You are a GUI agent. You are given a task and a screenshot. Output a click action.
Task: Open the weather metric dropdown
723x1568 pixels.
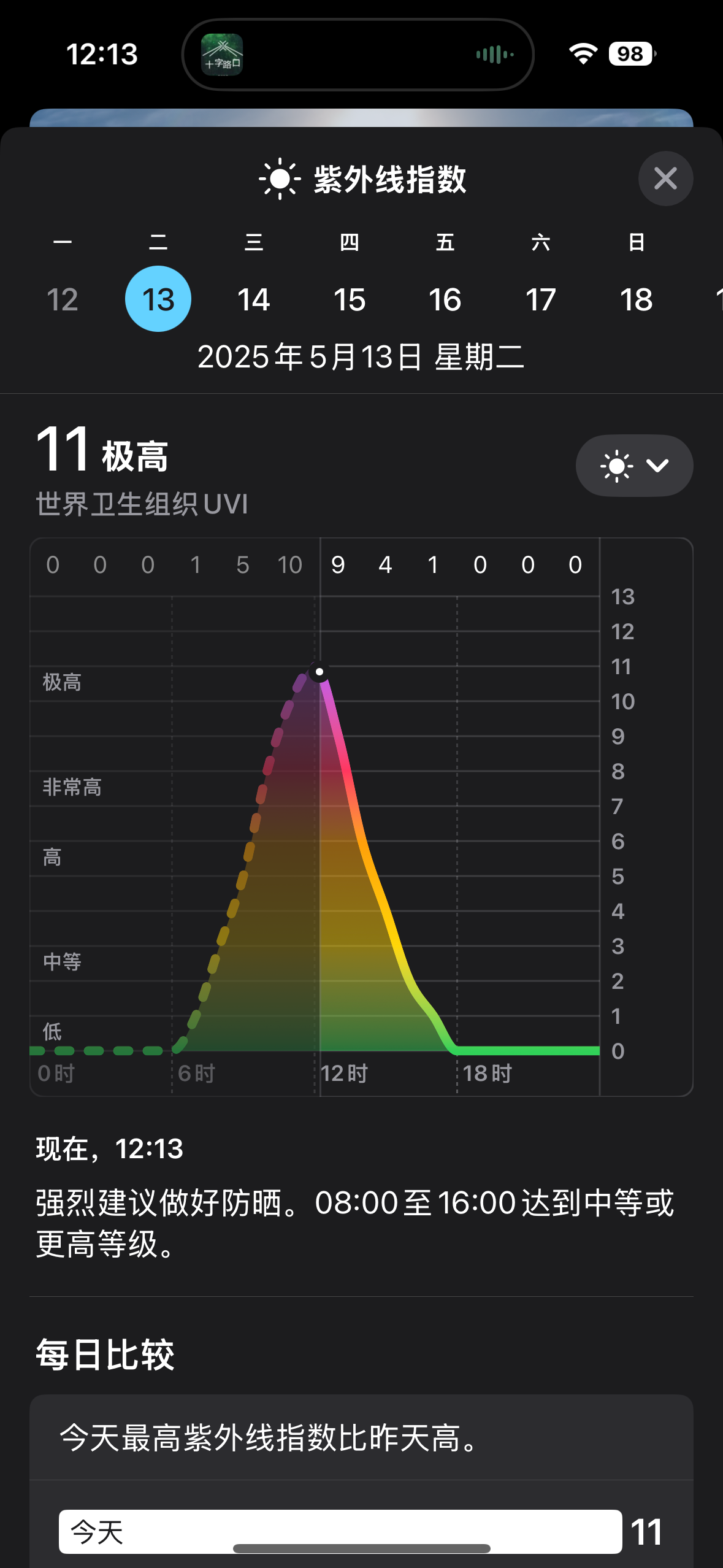634,466
